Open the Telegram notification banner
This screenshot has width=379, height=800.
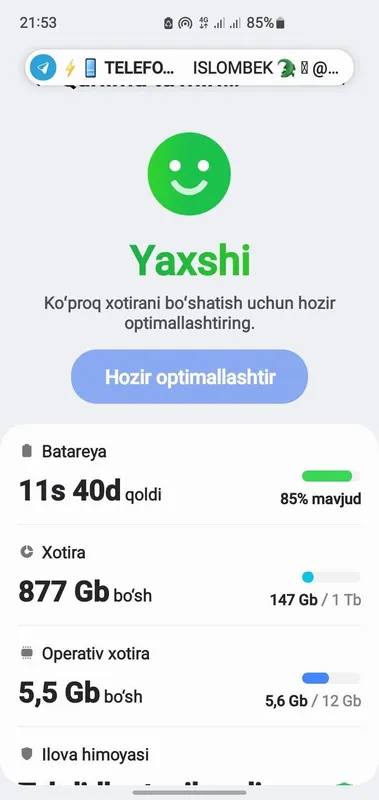189,67
